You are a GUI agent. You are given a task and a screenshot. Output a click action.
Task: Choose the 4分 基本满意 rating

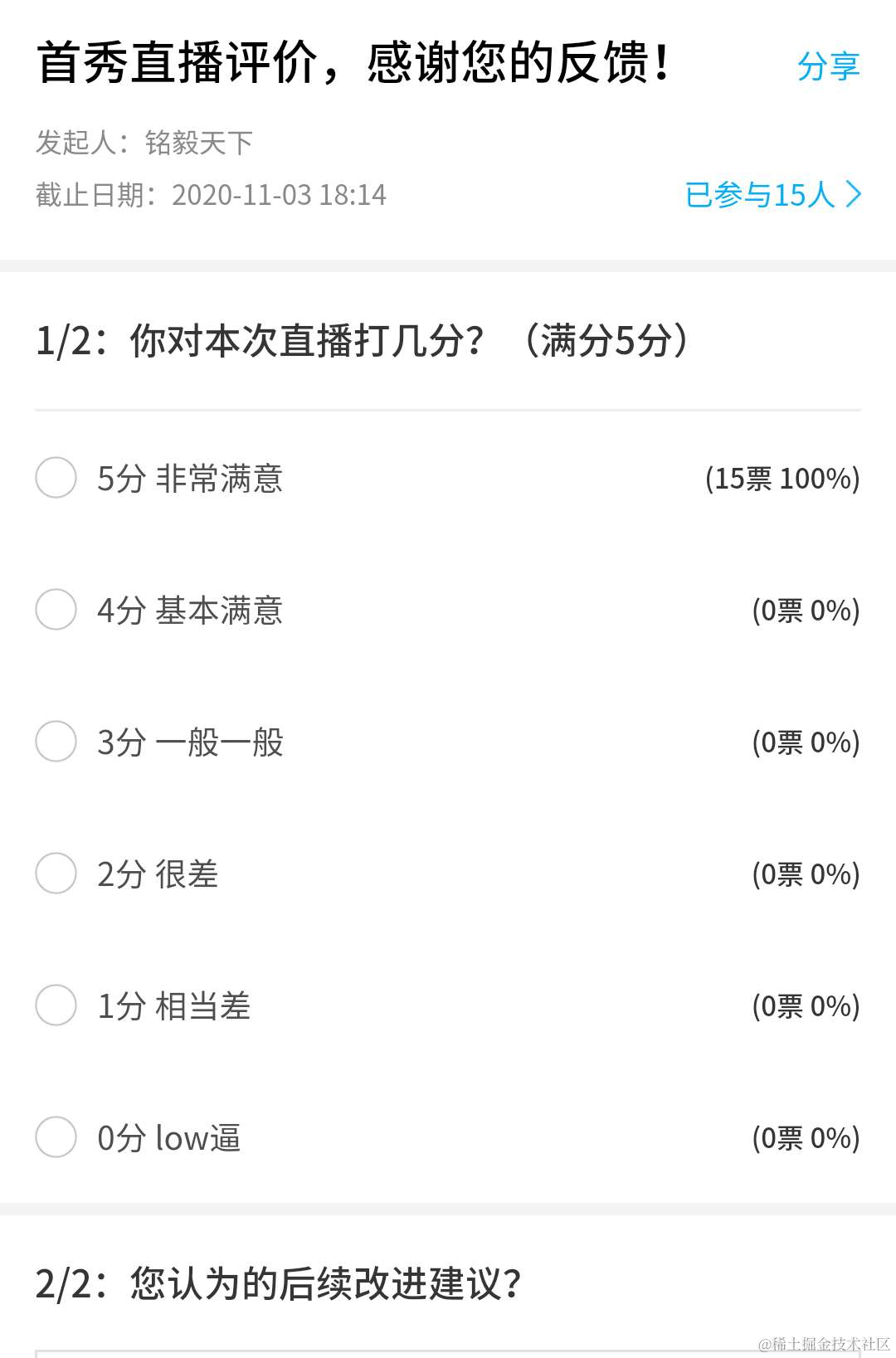56,610
